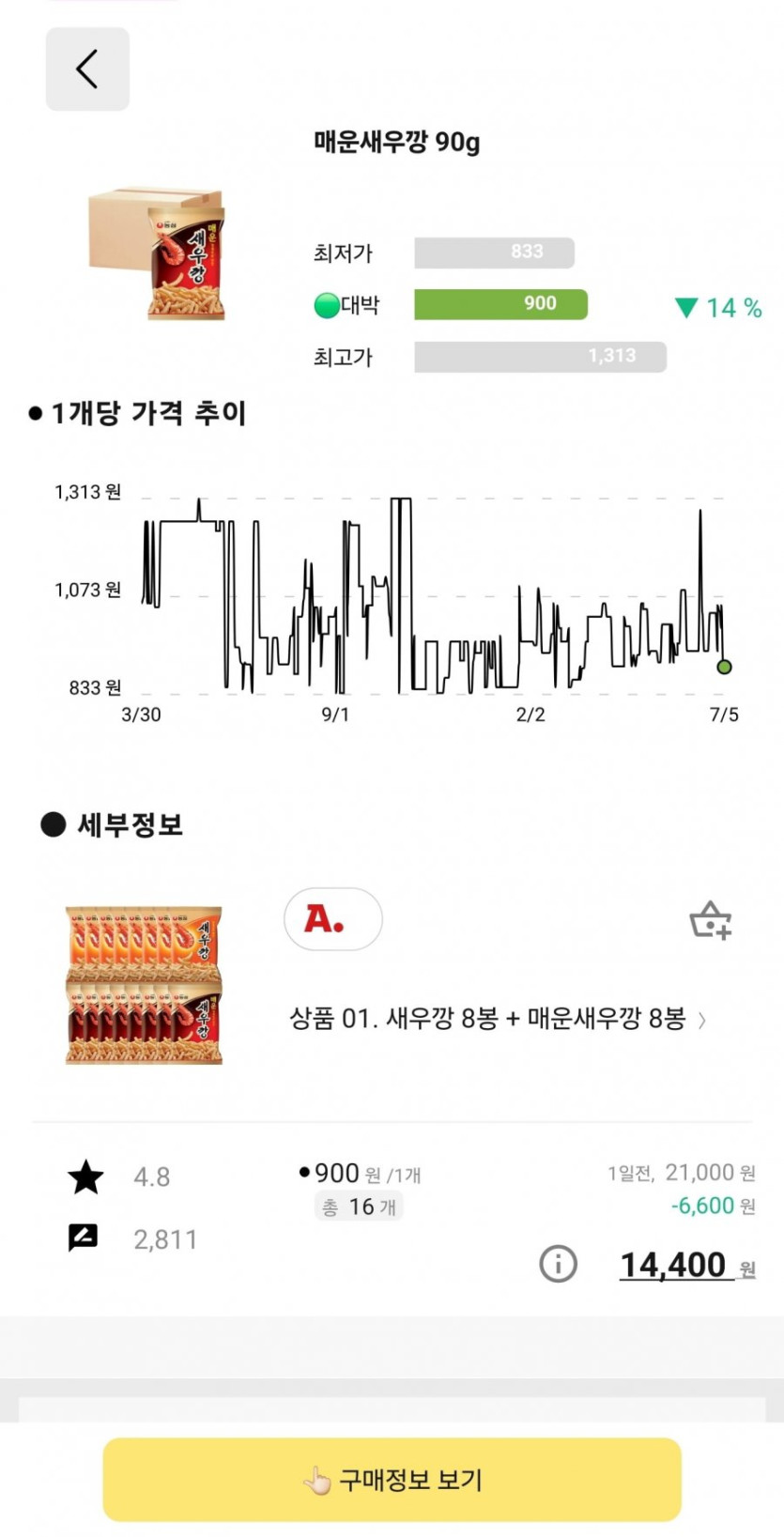Open the 새우깡 bundle product image

click(x=144, y=985)
